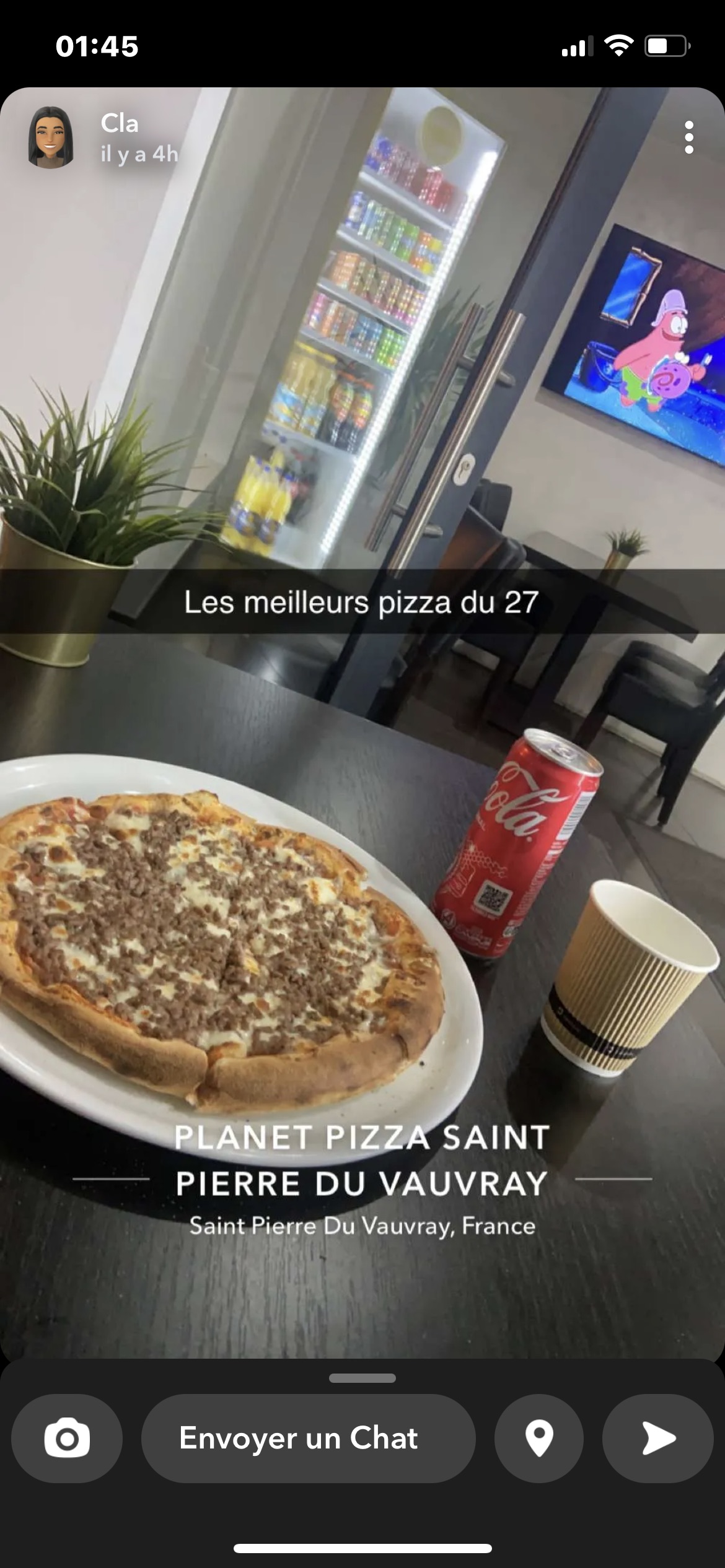725x1568 pixels.
Task: Open camera to reply with a snap
Action: 67,1438
